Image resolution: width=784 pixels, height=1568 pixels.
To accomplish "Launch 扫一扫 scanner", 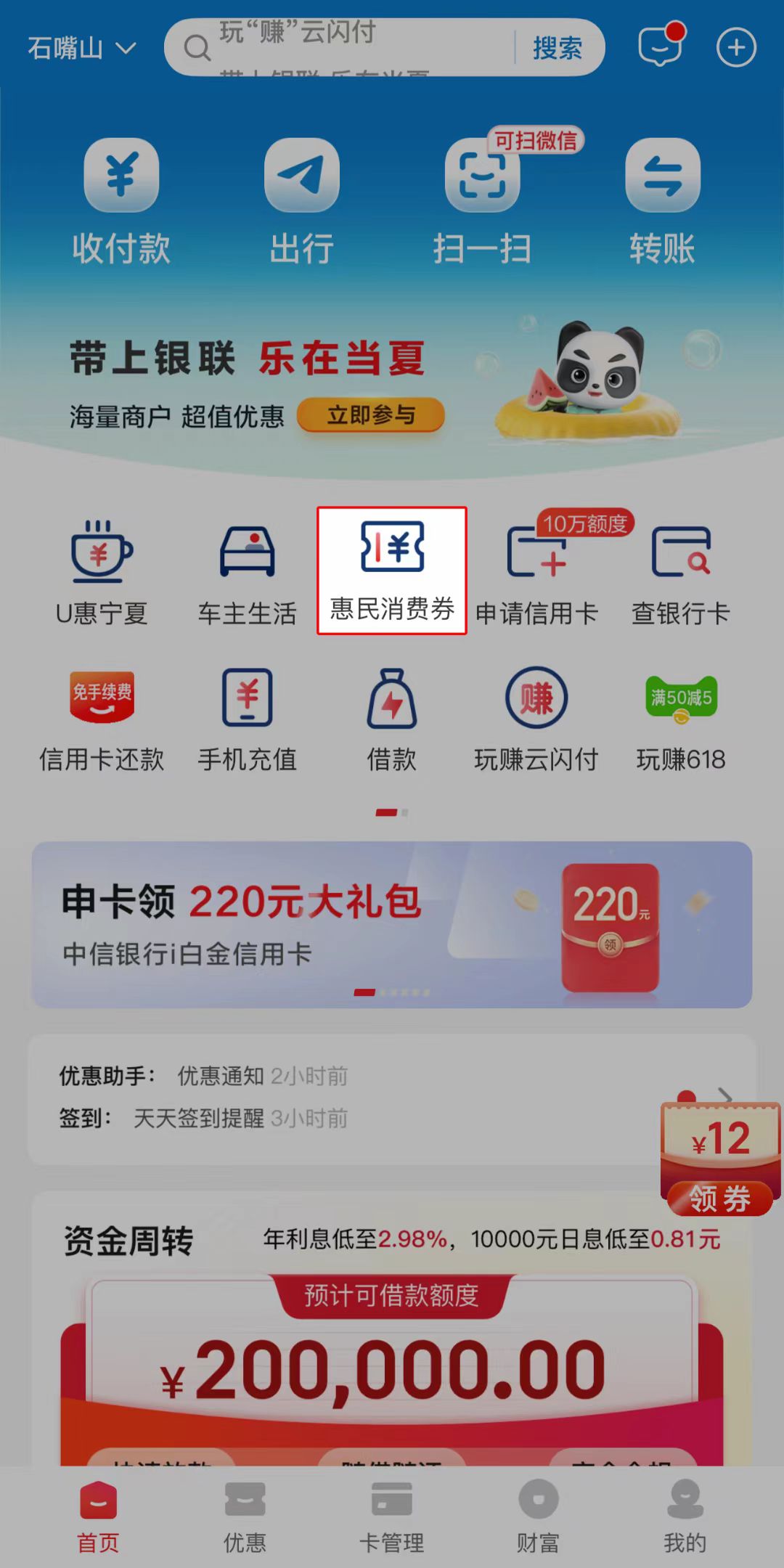I will [x=482, y=201].
